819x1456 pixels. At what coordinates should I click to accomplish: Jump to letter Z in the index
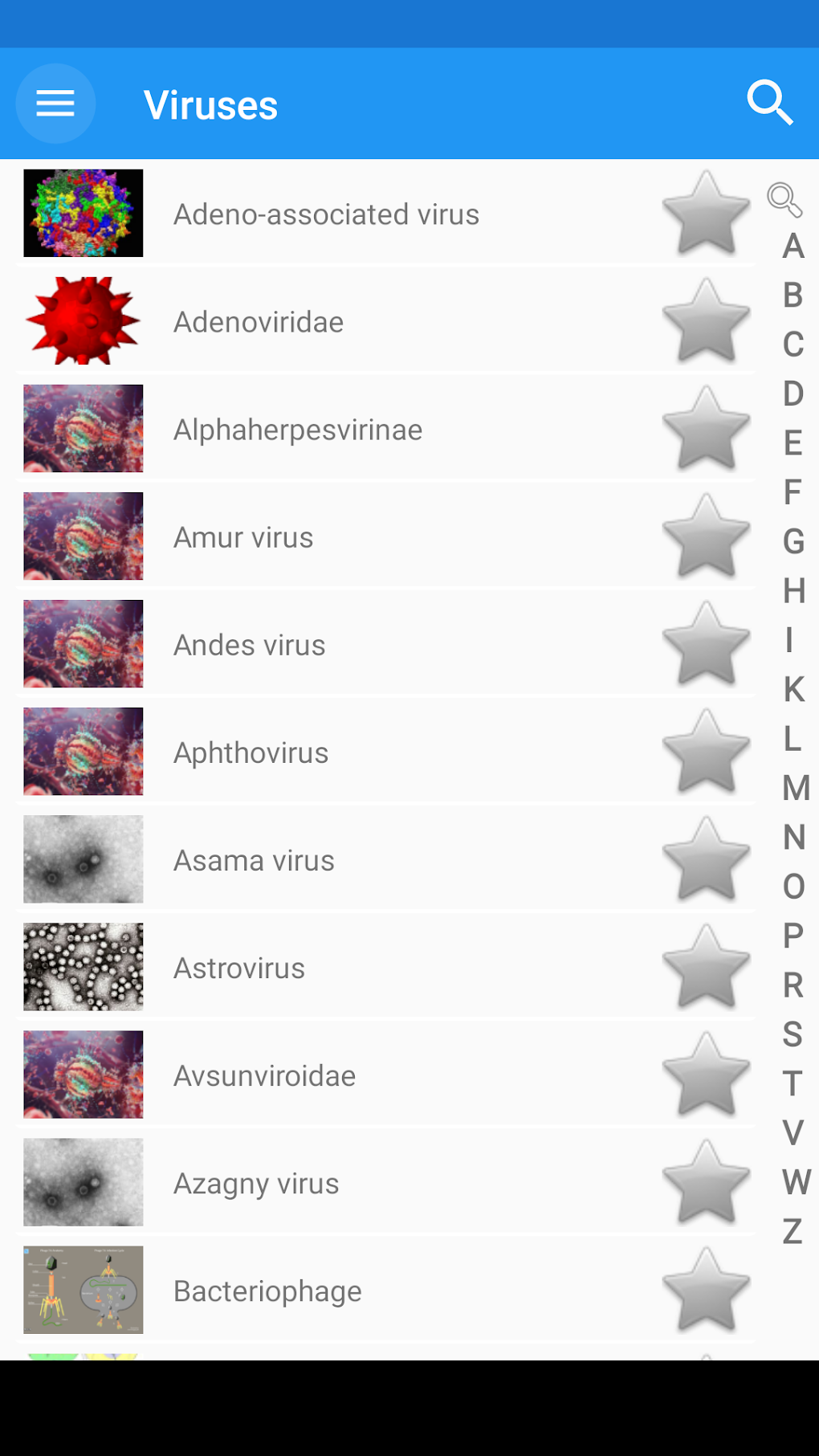pos(793,1230)
